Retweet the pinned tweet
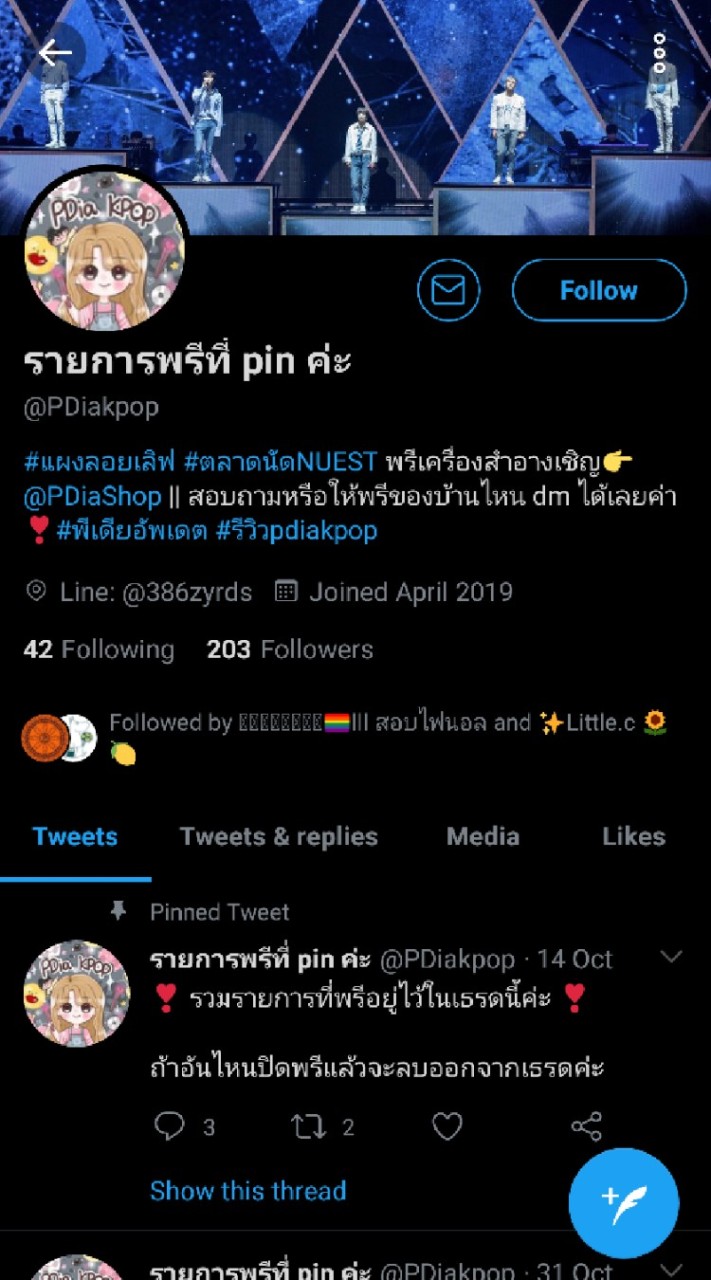 click(308, 1127)
